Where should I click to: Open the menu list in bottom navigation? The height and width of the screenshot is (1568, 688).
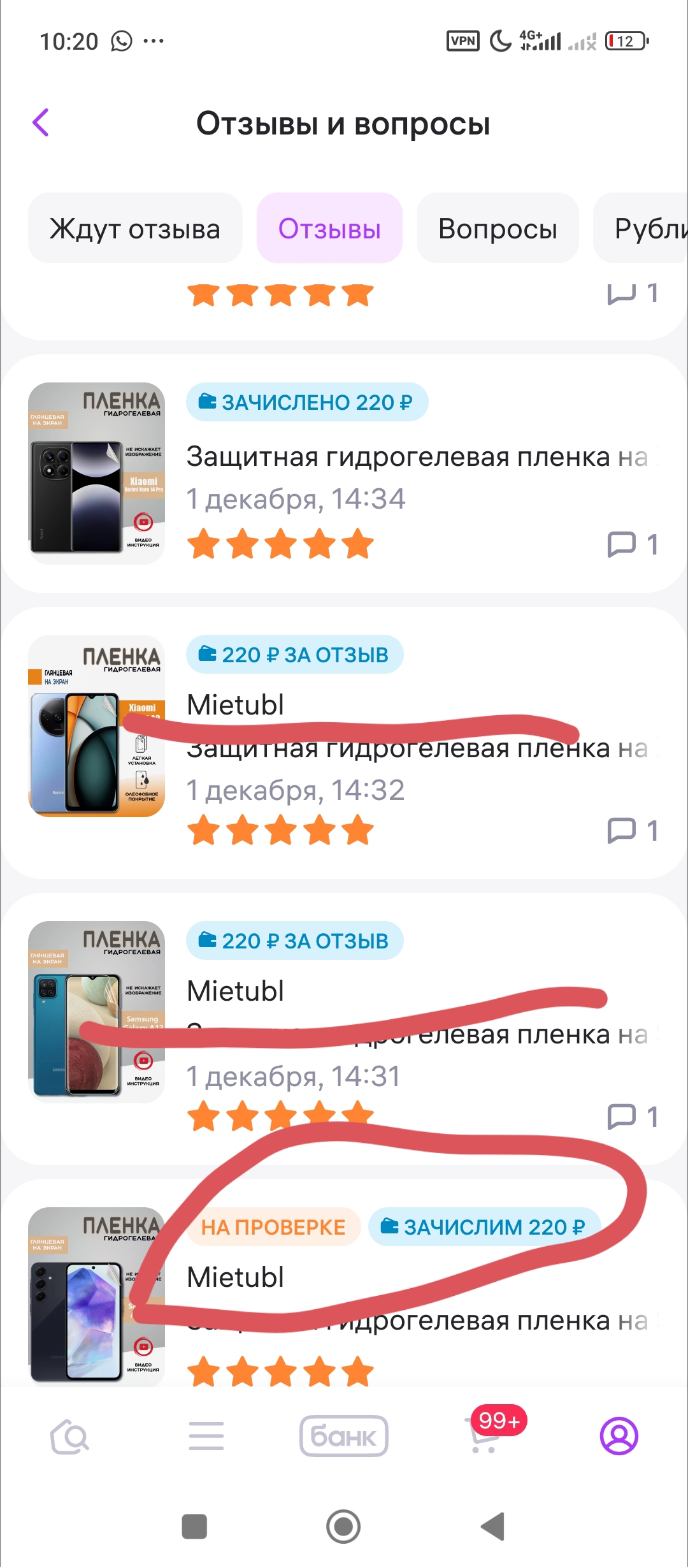pyautogui.click(x=206, y=1437)
